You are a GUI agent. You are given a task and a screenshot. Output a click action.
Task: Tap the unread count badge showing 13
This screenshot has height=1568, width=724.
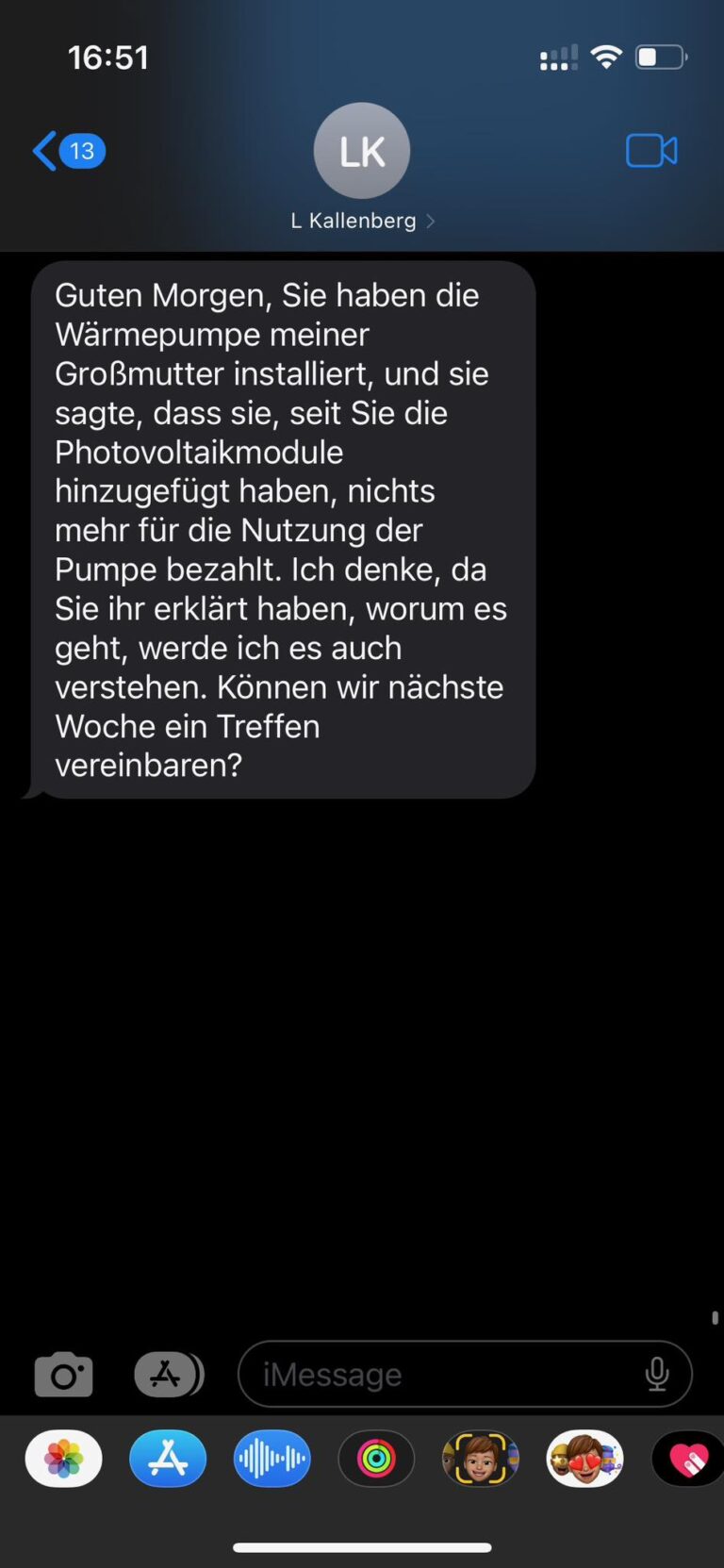82,150
